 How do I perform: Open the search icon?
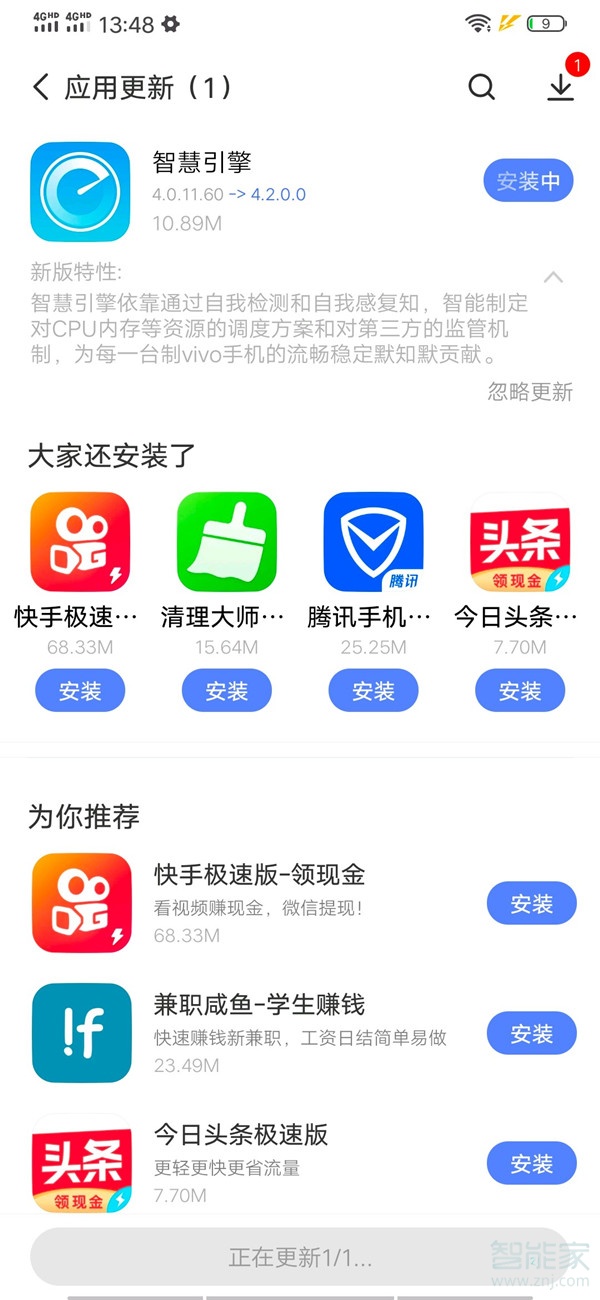tap(482, 87)
